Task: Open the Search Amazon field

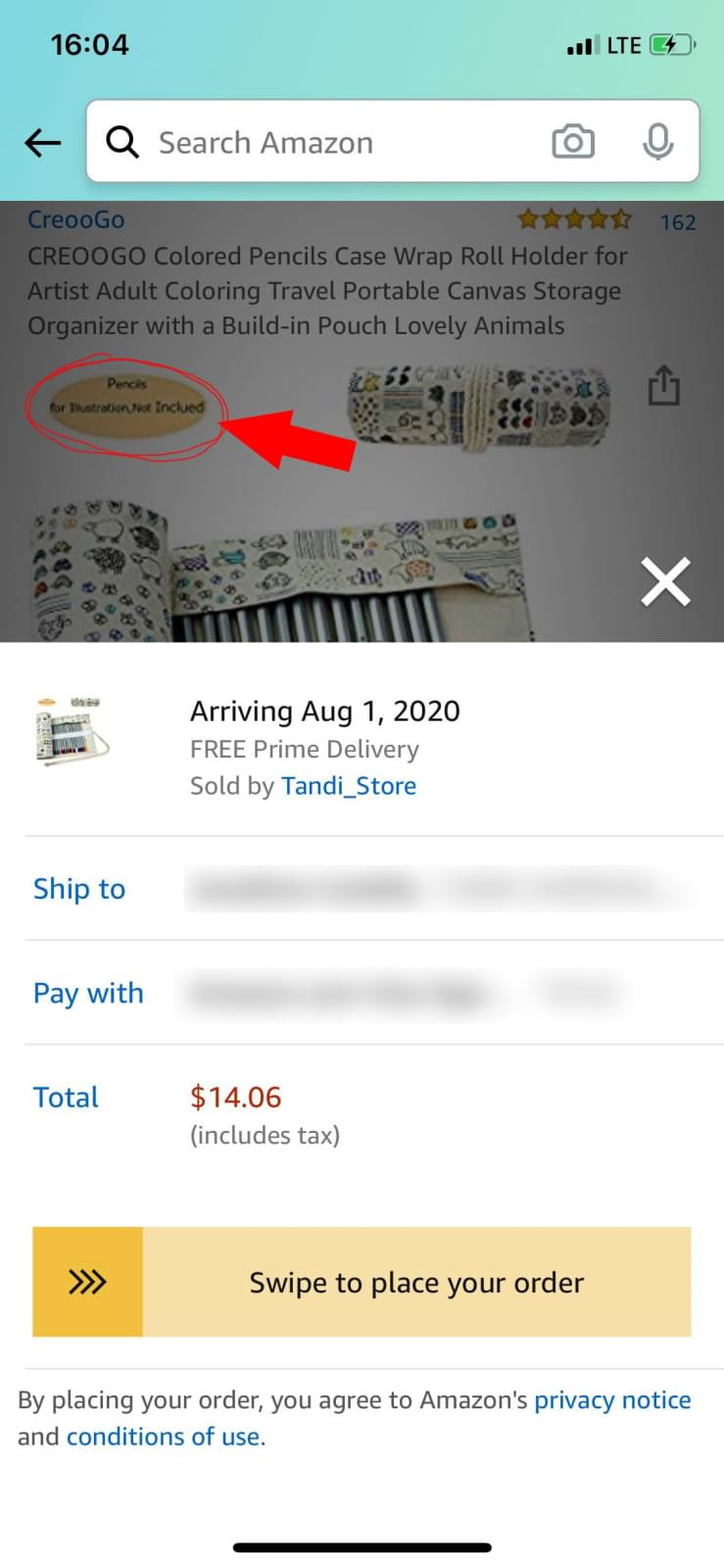Action: (323, 143)
